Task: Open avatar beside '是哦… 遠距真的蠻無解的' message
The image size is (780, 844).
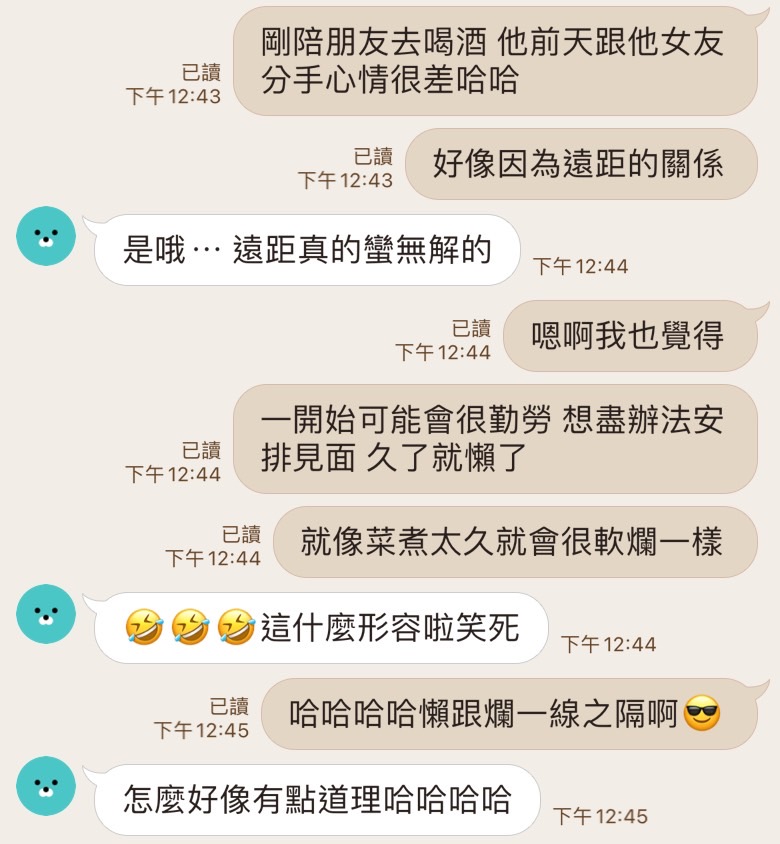Action: tap(46, 236)
